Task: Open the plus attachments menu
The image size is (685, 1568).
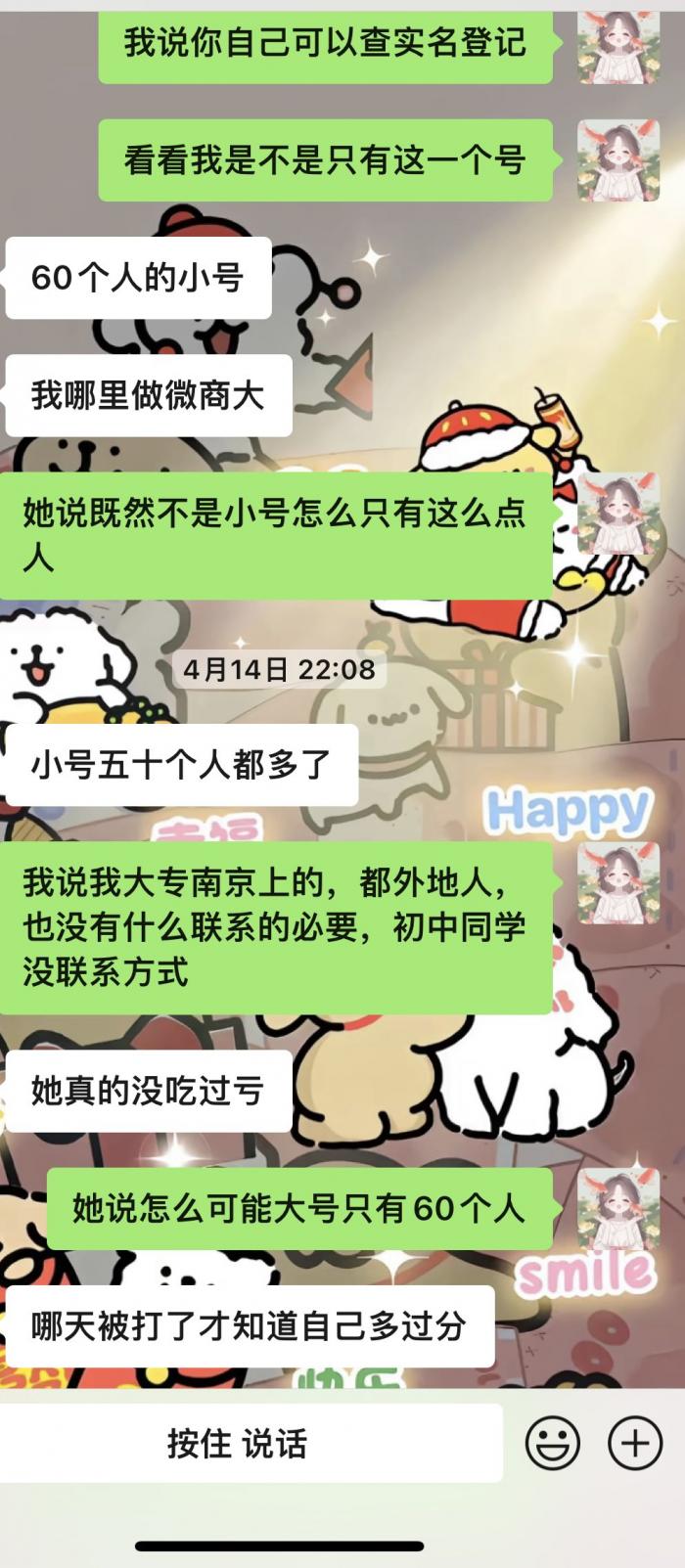Action: [635, 1443]
